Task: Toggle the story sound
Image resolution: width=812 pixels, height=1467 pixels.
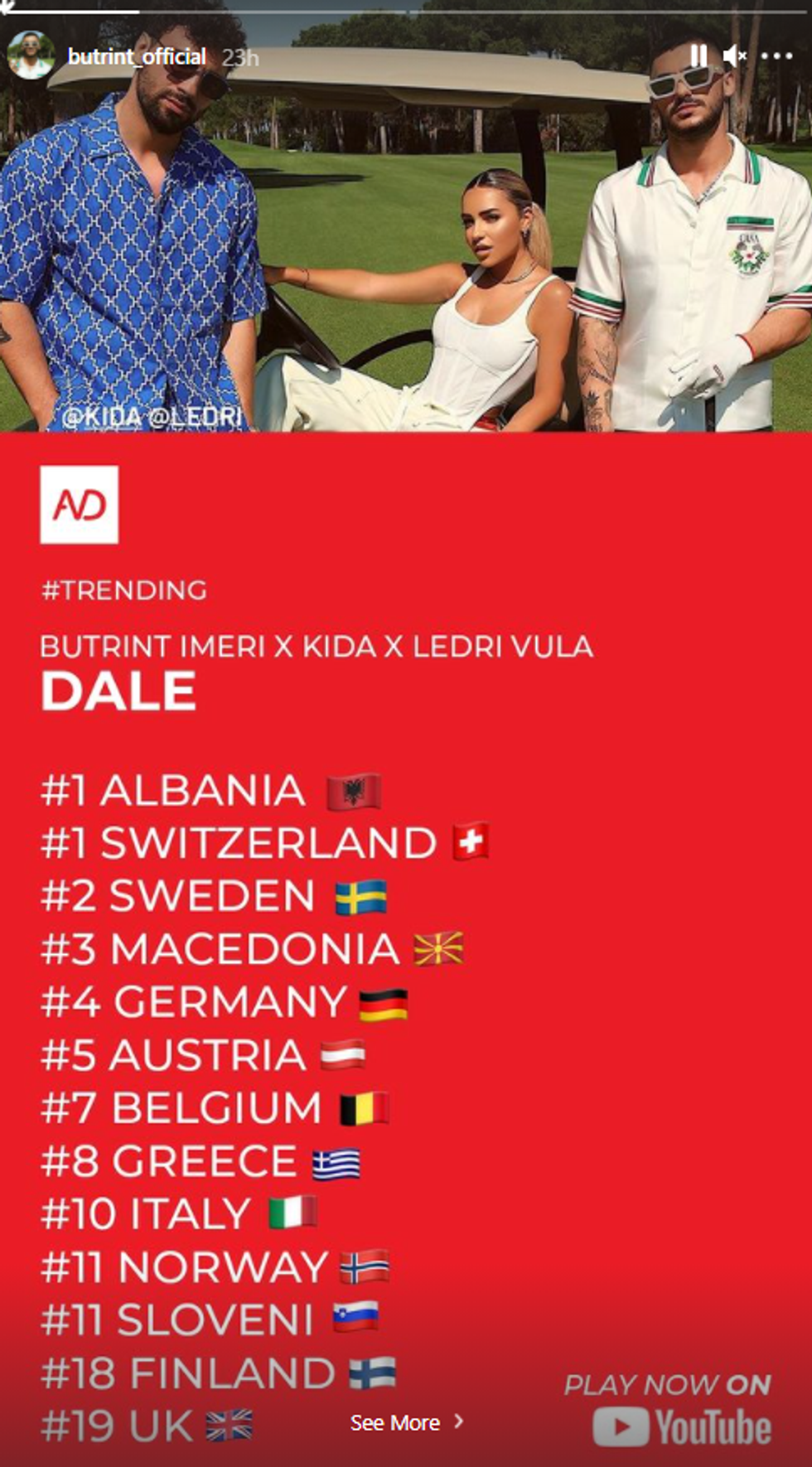Action: point(734,56)
